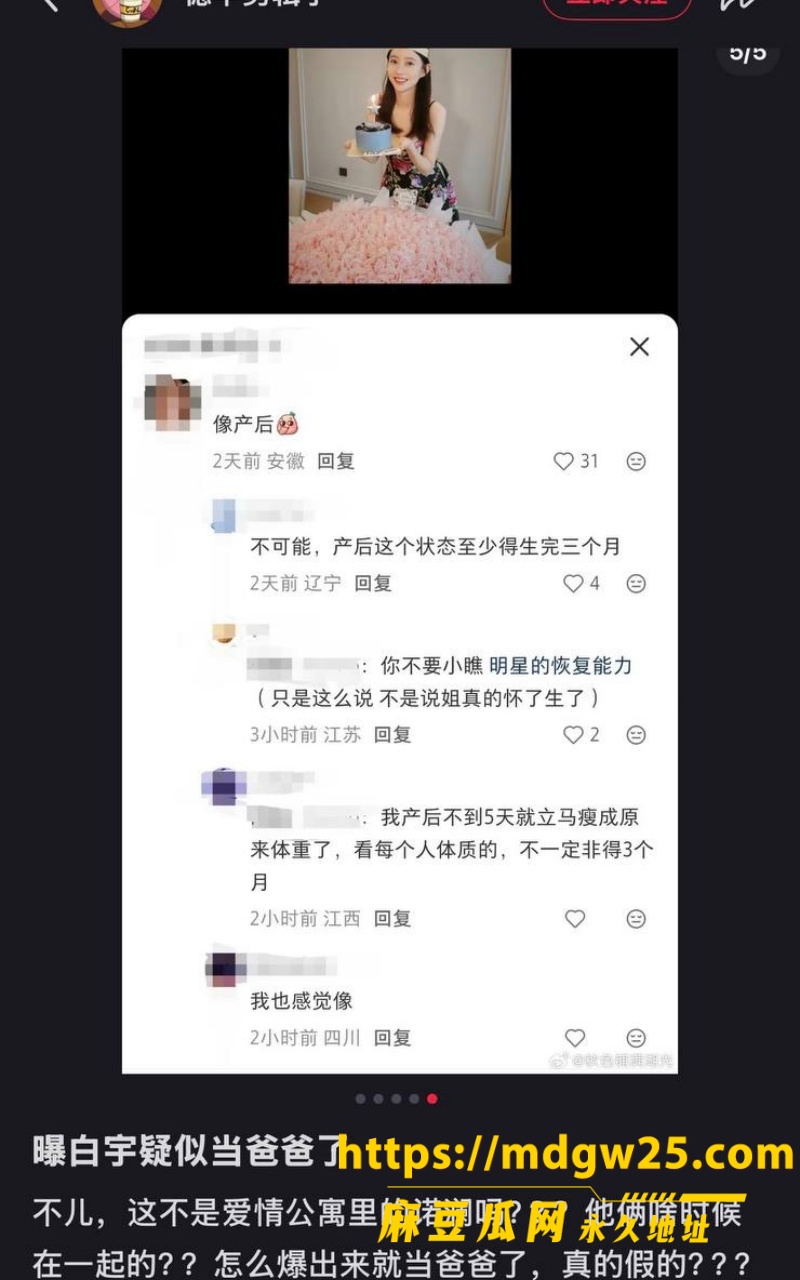Go back using the top-left arrow
Image resolution: width=800 pixels, height=1280 pixels.
click(x=48, y=4)
